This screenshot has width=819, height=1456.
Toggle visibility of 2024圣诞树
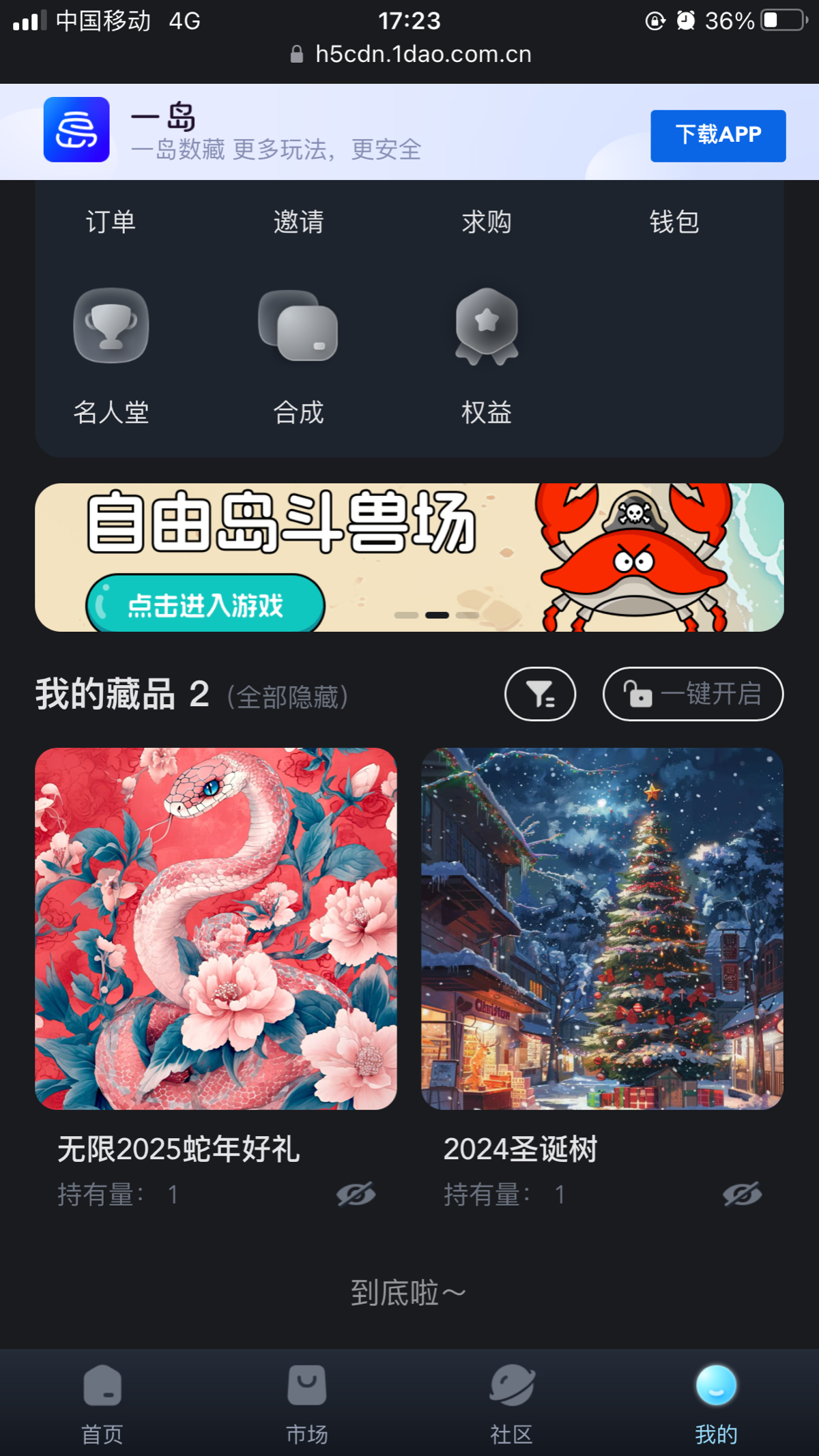(742, 1194)
